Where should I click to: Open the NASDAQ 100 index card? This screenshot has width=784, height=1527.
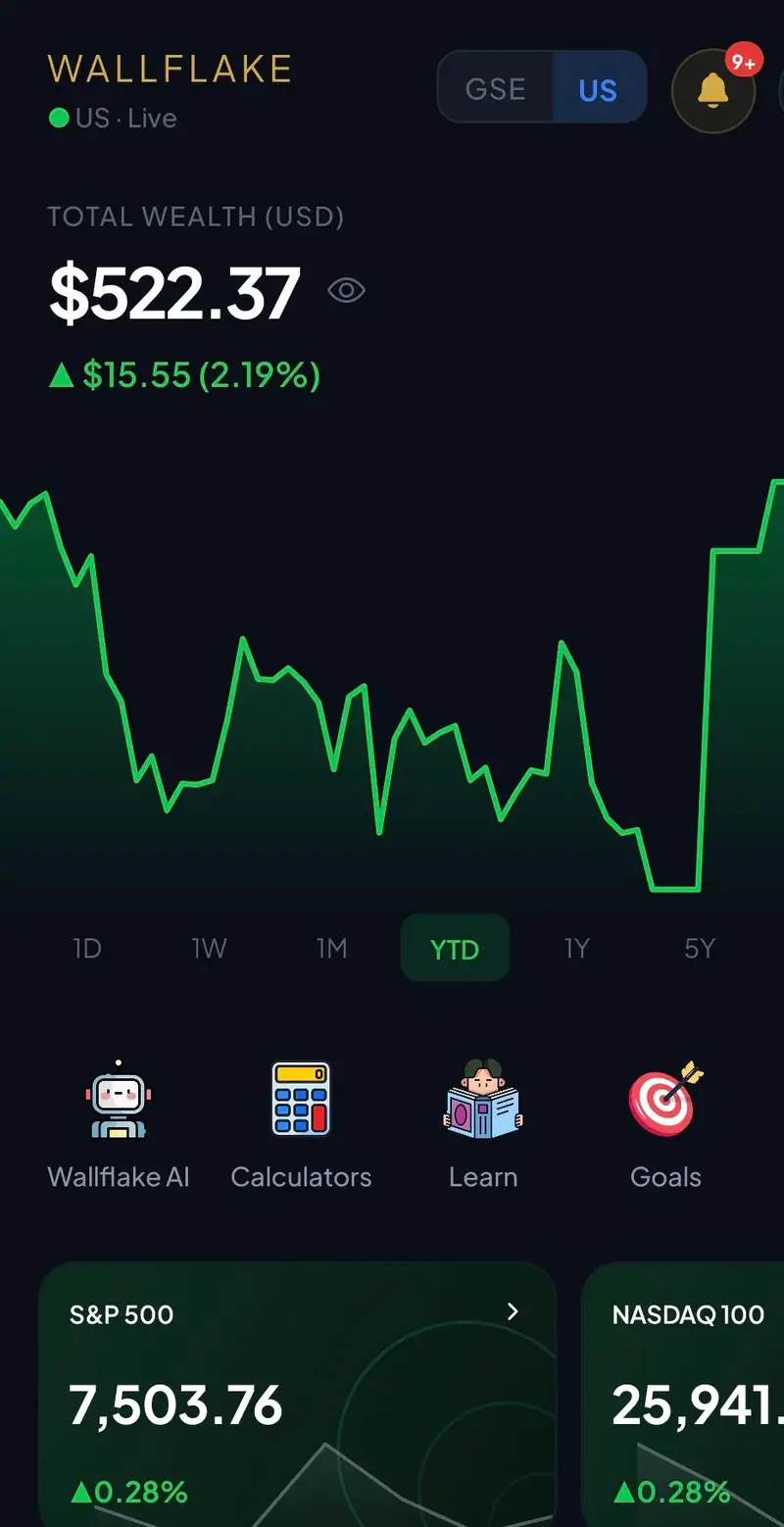tap(683, 1395)
